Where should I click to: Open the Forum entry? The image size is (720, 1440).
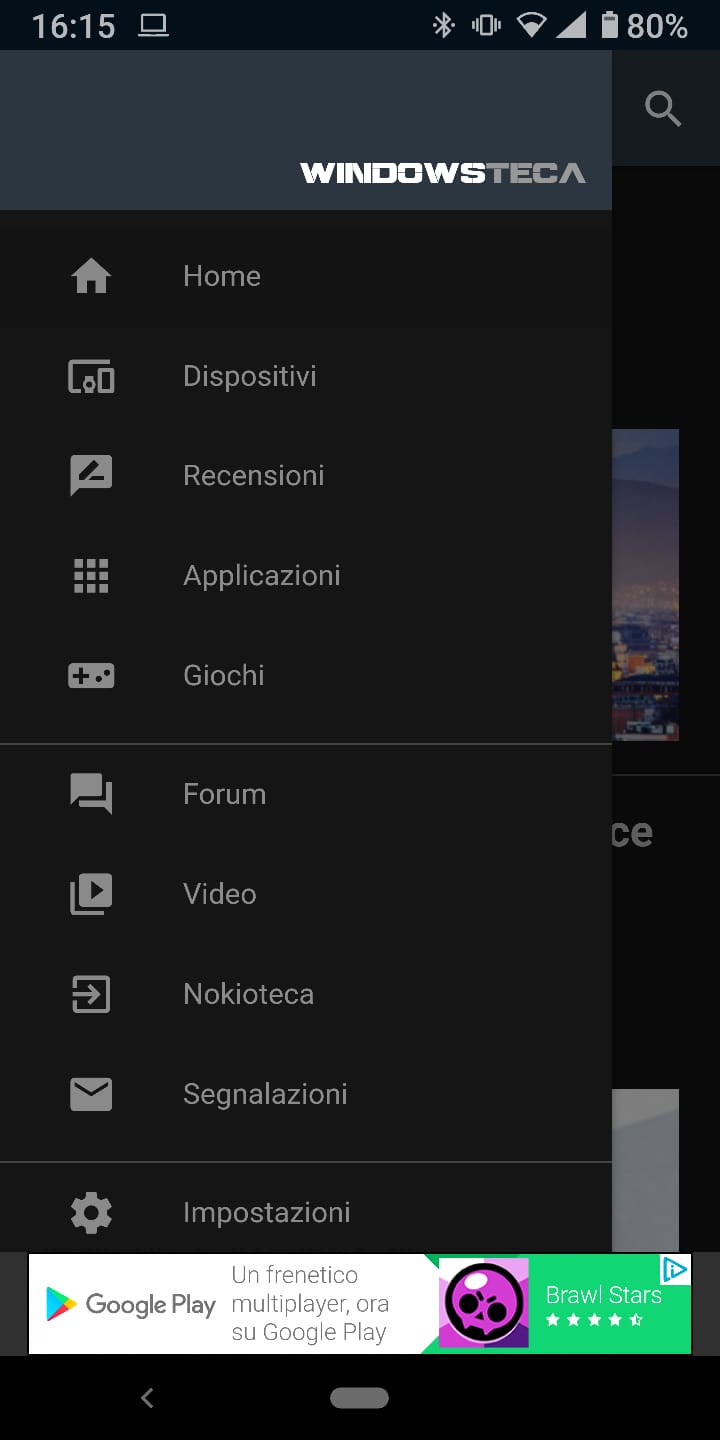(306, 794)
